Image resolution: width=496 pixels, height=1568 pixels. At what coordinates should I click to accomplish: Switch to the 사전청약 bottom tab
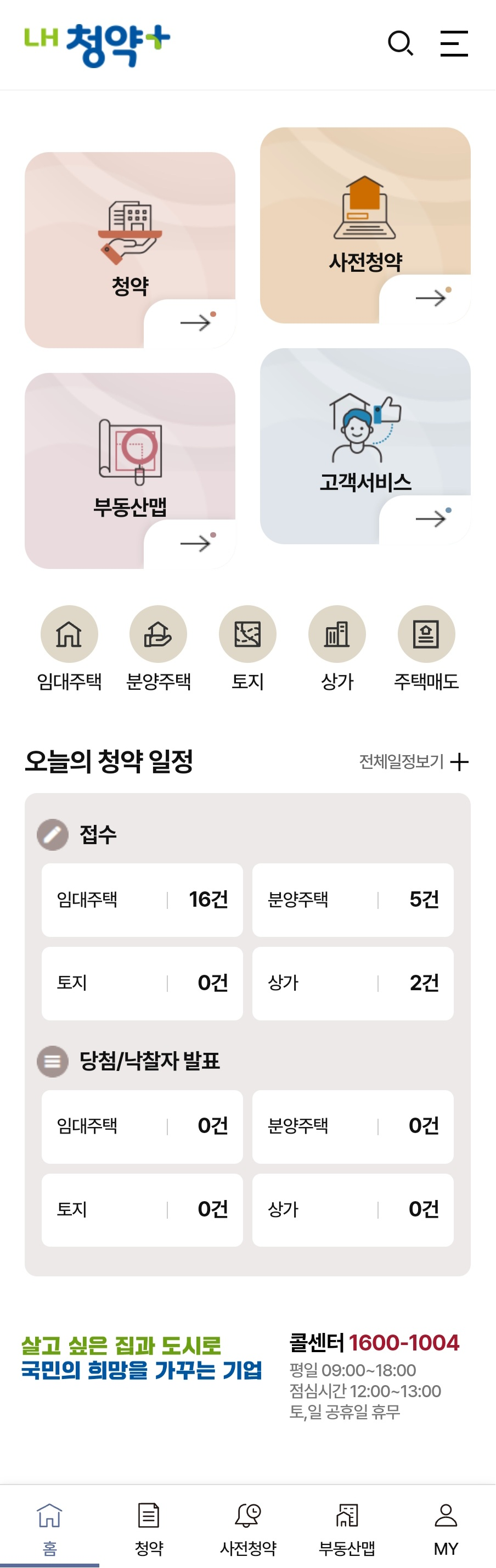coord(248,1527)
